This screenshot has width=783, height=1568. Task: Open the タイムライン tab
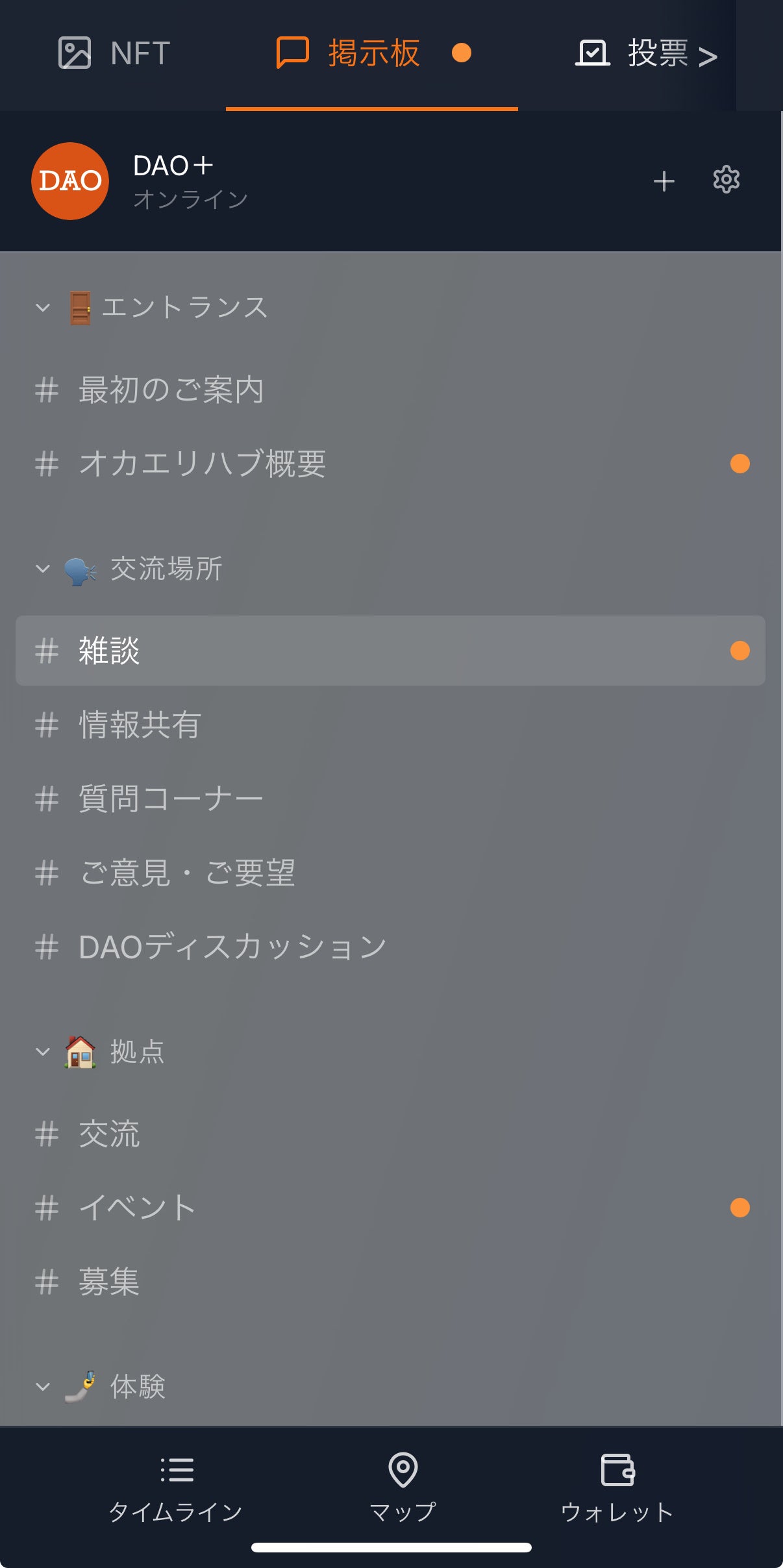tap(175, 1487)
